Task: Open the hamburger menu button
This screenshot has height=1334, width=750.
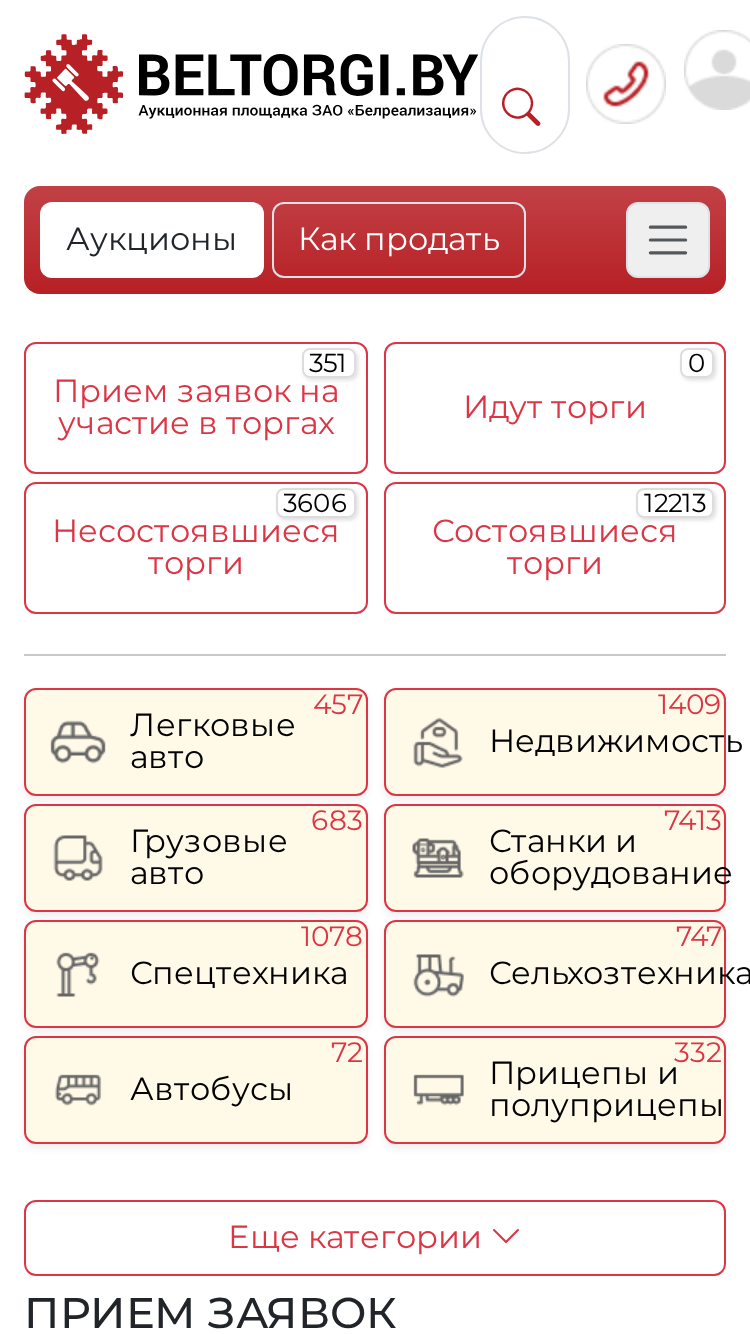Action: (668, 240)
